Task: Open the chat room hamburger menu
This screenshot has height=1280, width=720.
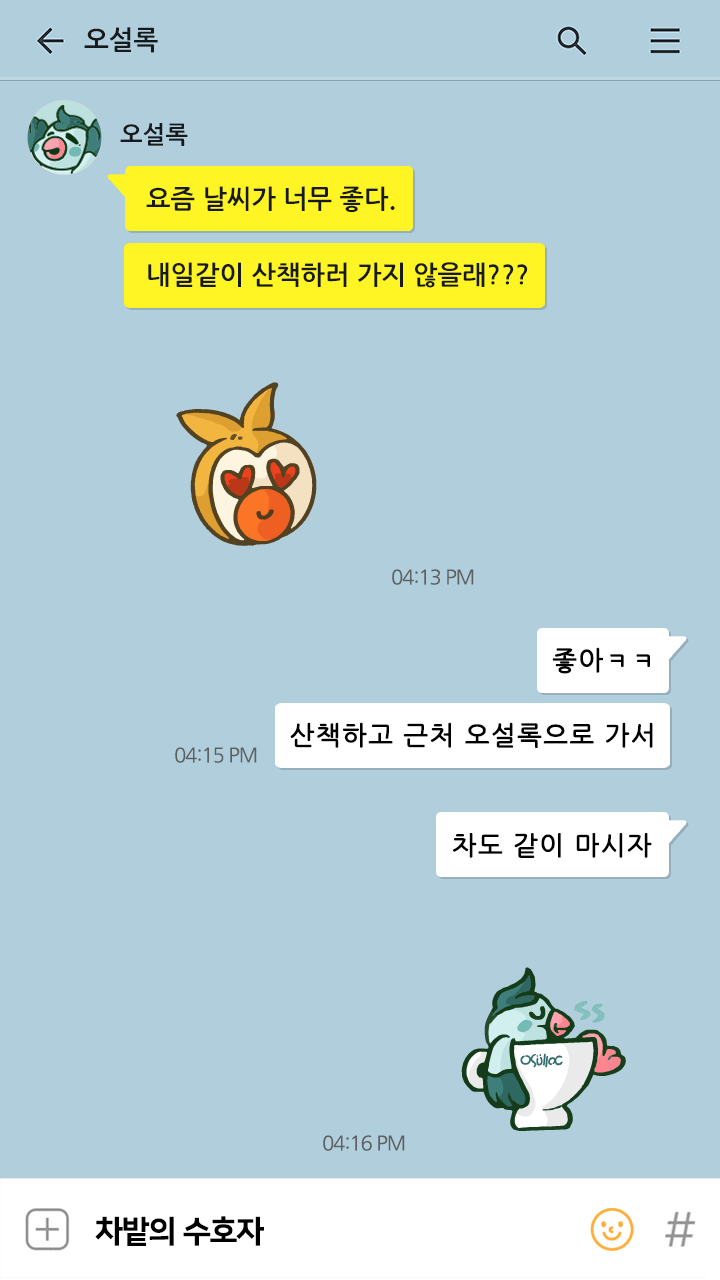Action: coord(665,40)
